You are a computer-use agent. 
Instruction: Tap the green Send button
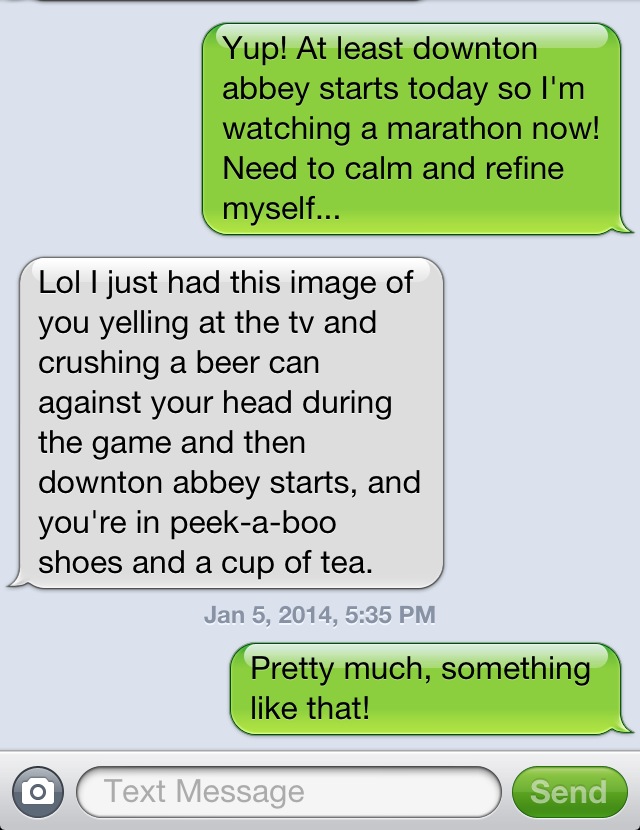[x=568, y=792]
